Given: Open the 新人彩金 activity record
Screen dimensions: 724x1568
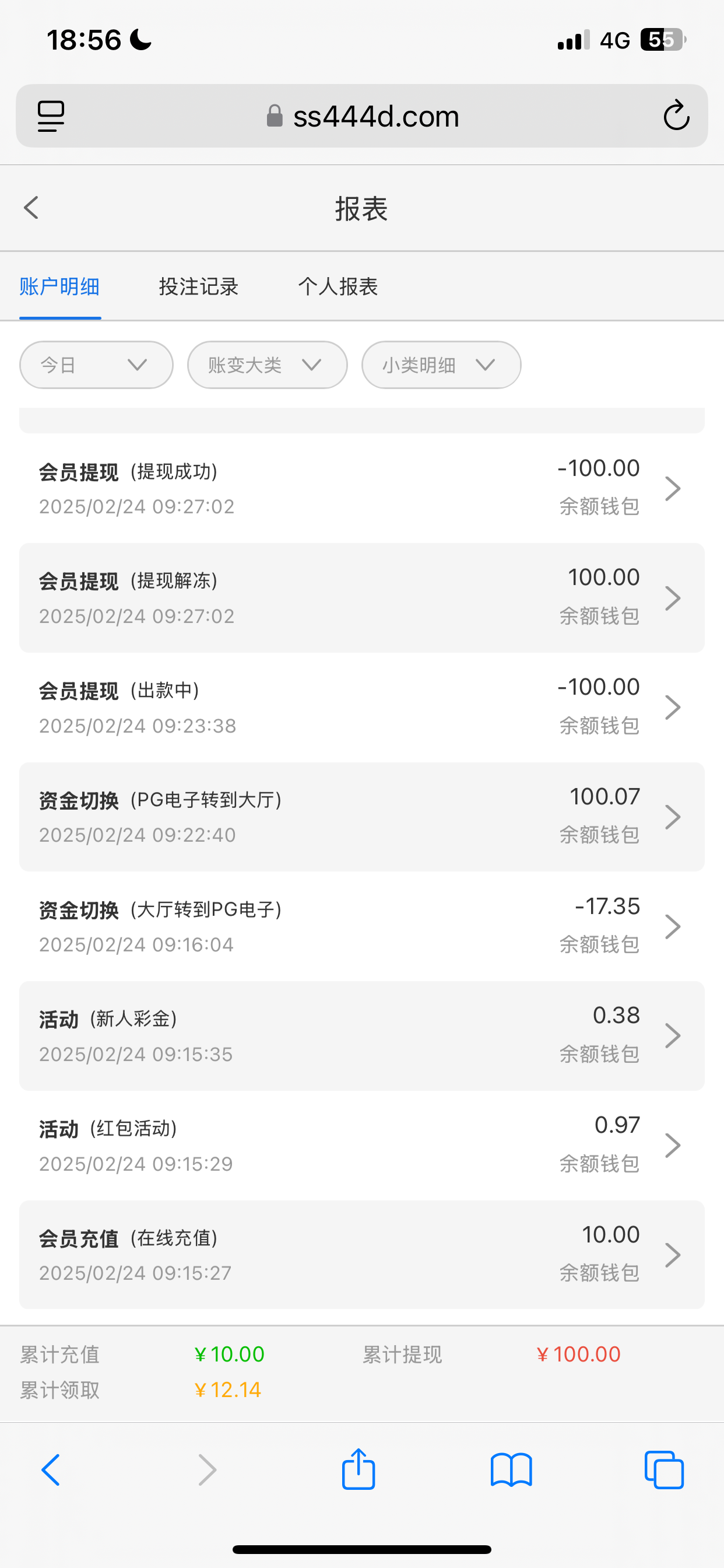Looking at the screenshot, I should coord(361,1036).
